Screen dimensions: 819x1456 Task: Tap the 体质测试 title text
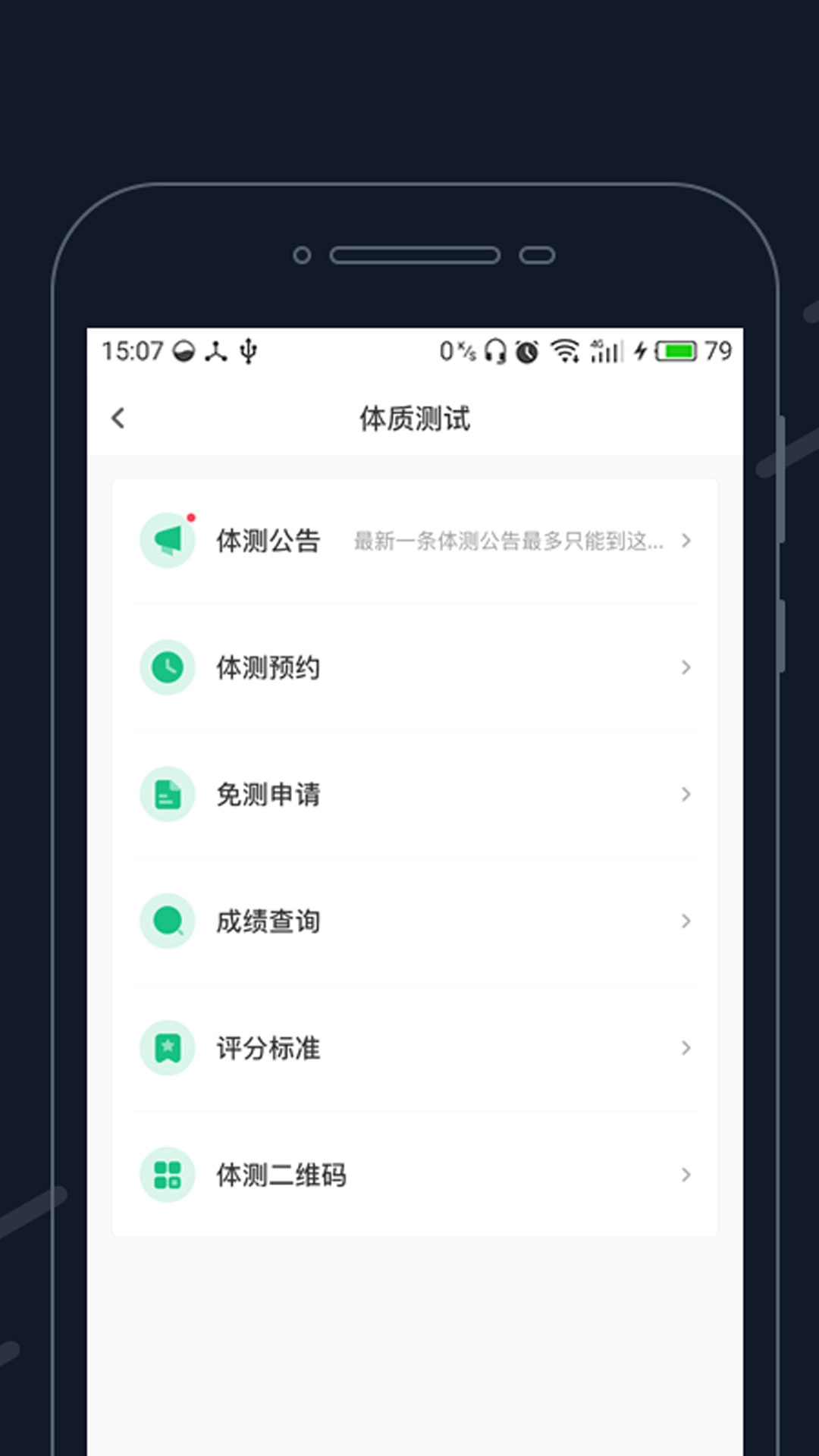click(x=416, y=417)
